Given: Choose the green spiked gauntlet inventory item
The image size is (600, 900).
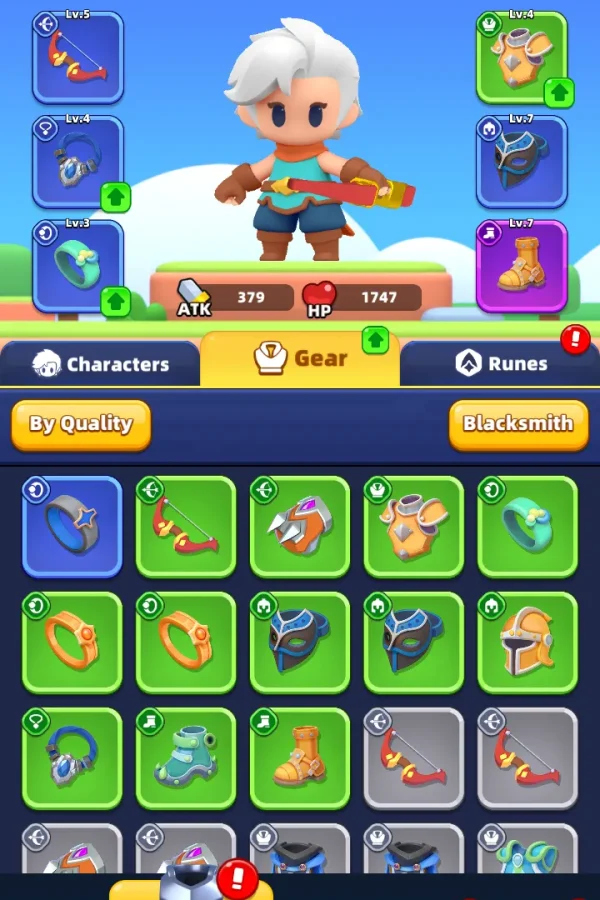Looking at the screenshot, I should pyautogui.click(x=300, y=527).
